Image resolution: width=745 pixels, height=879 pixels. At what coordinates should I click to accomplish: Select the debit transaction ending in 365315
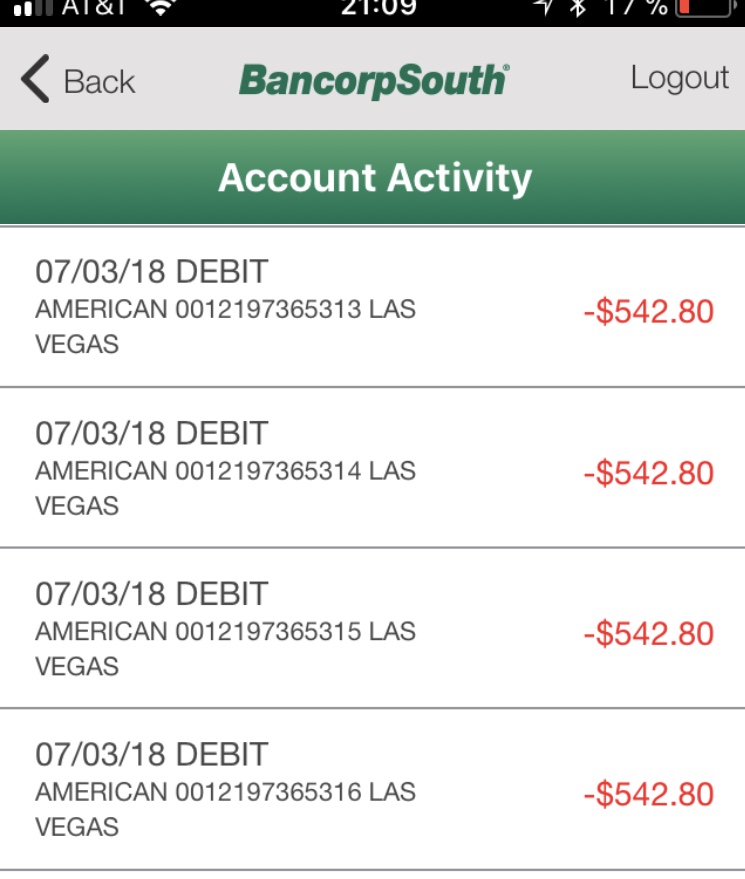372,629
